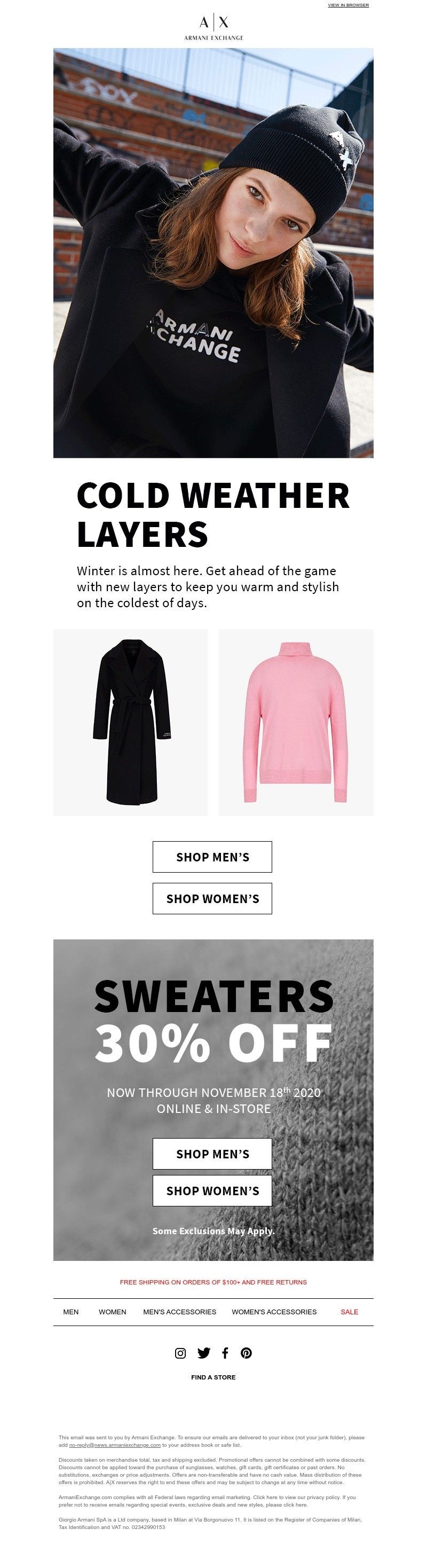Go to the Women category link
The height and width of the screenshot is (1568, 427).
[x=113, y=1312]
